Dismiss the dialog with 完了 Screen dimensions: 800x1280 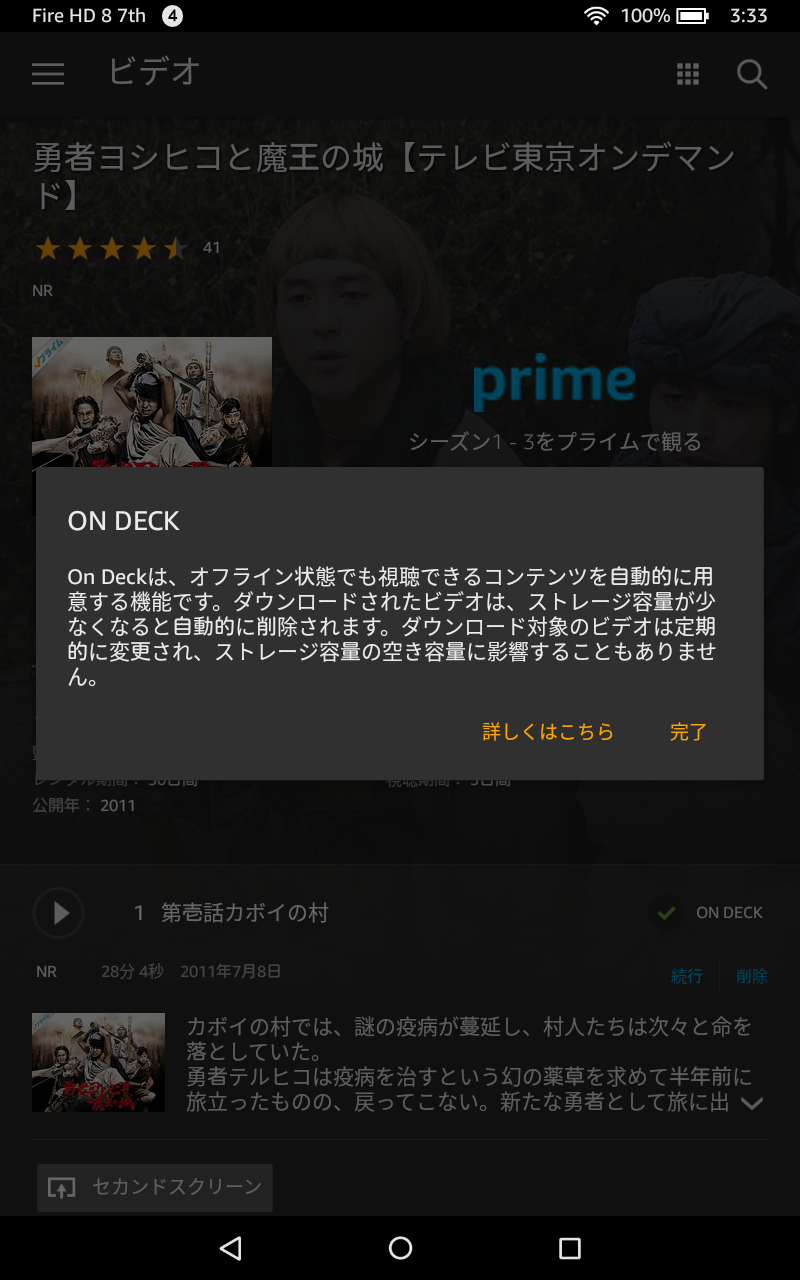[687, 732]
